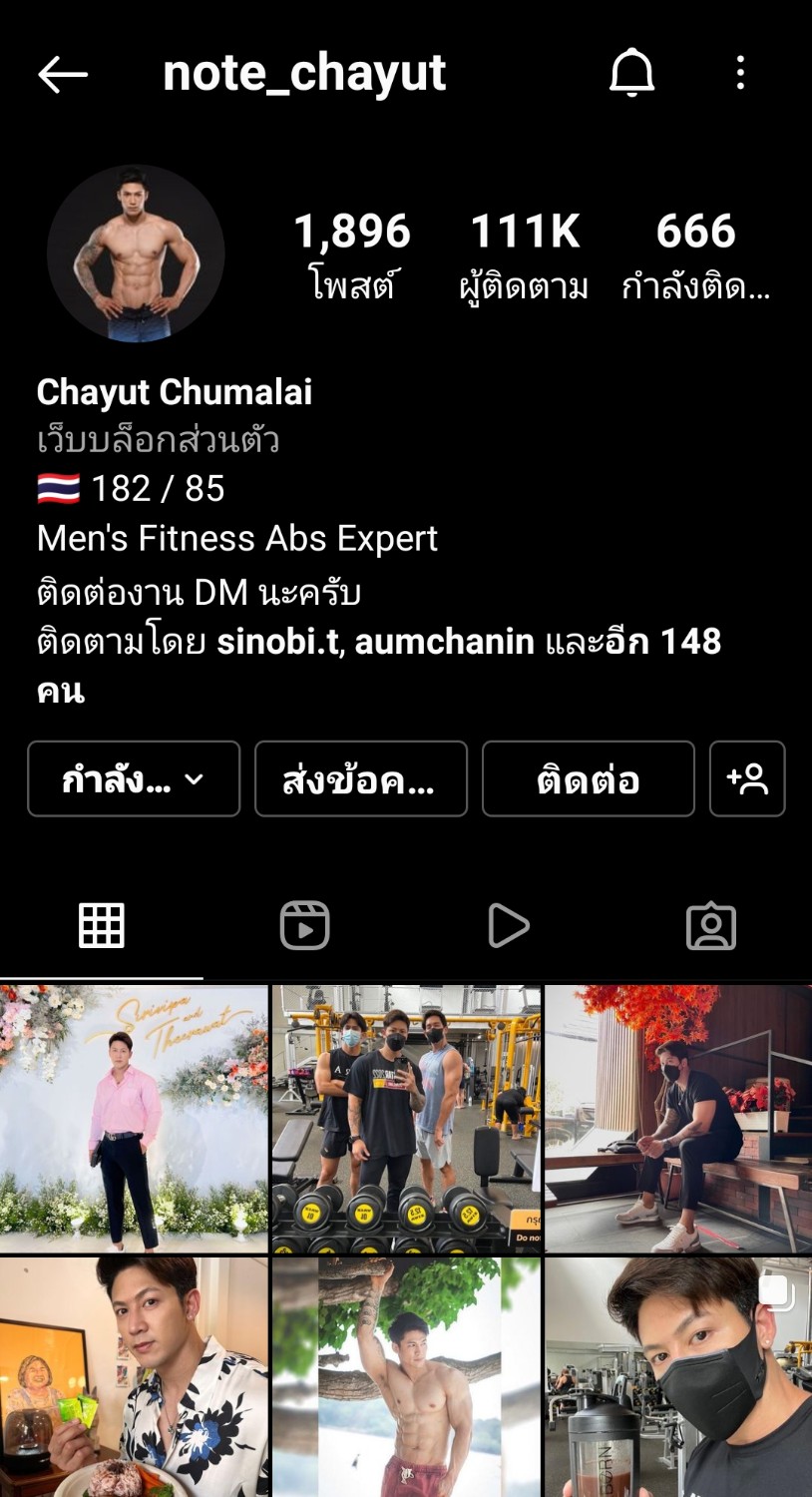
Task: Open the 111K followers list
Action: pos(524,255)
